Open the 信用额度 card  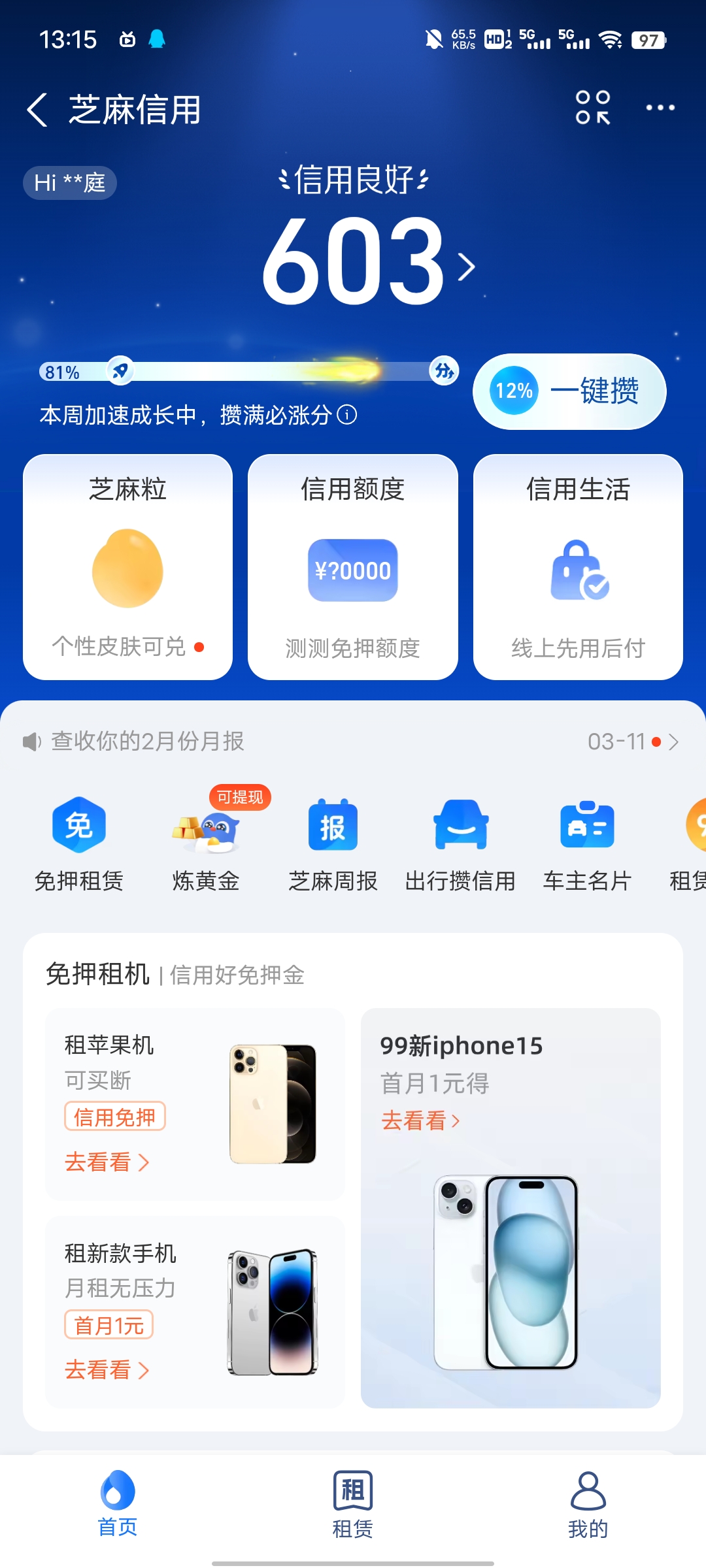pos(353,567)
